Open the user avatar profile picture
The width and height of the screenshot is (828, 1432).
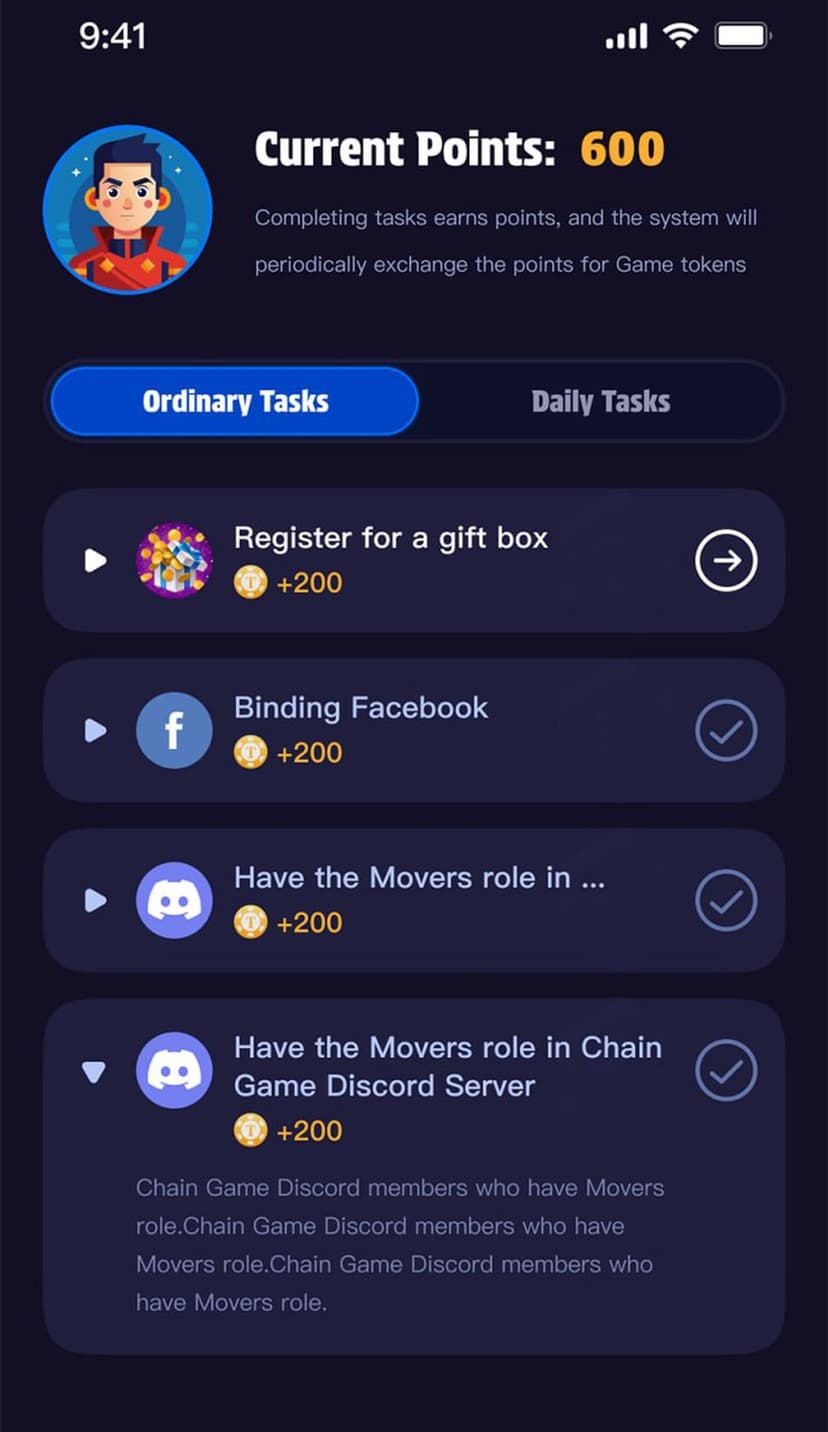[128, 210]
